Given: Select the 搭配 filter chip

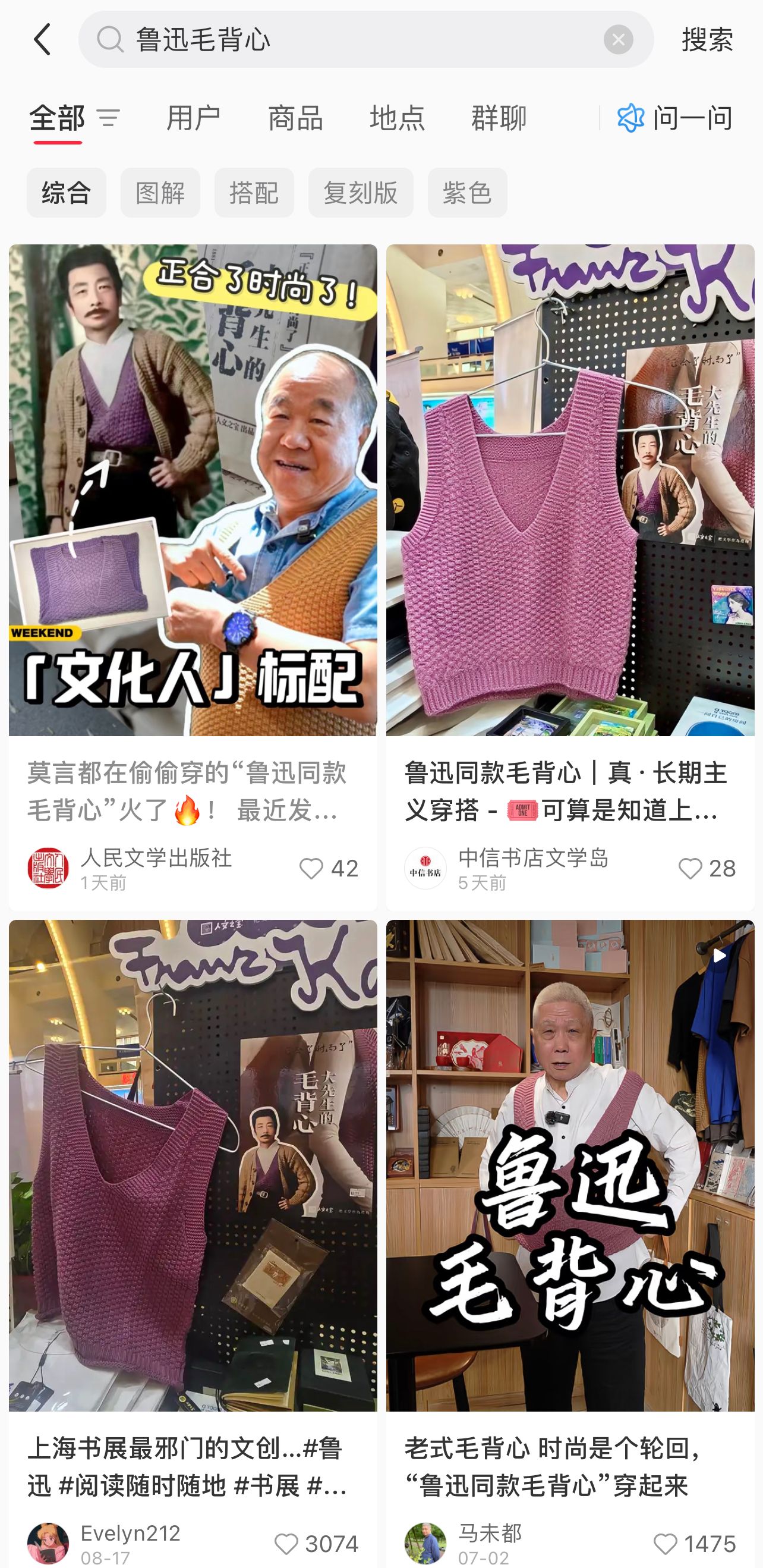Looking at the screenshot, I should click(x=254, y=193).
